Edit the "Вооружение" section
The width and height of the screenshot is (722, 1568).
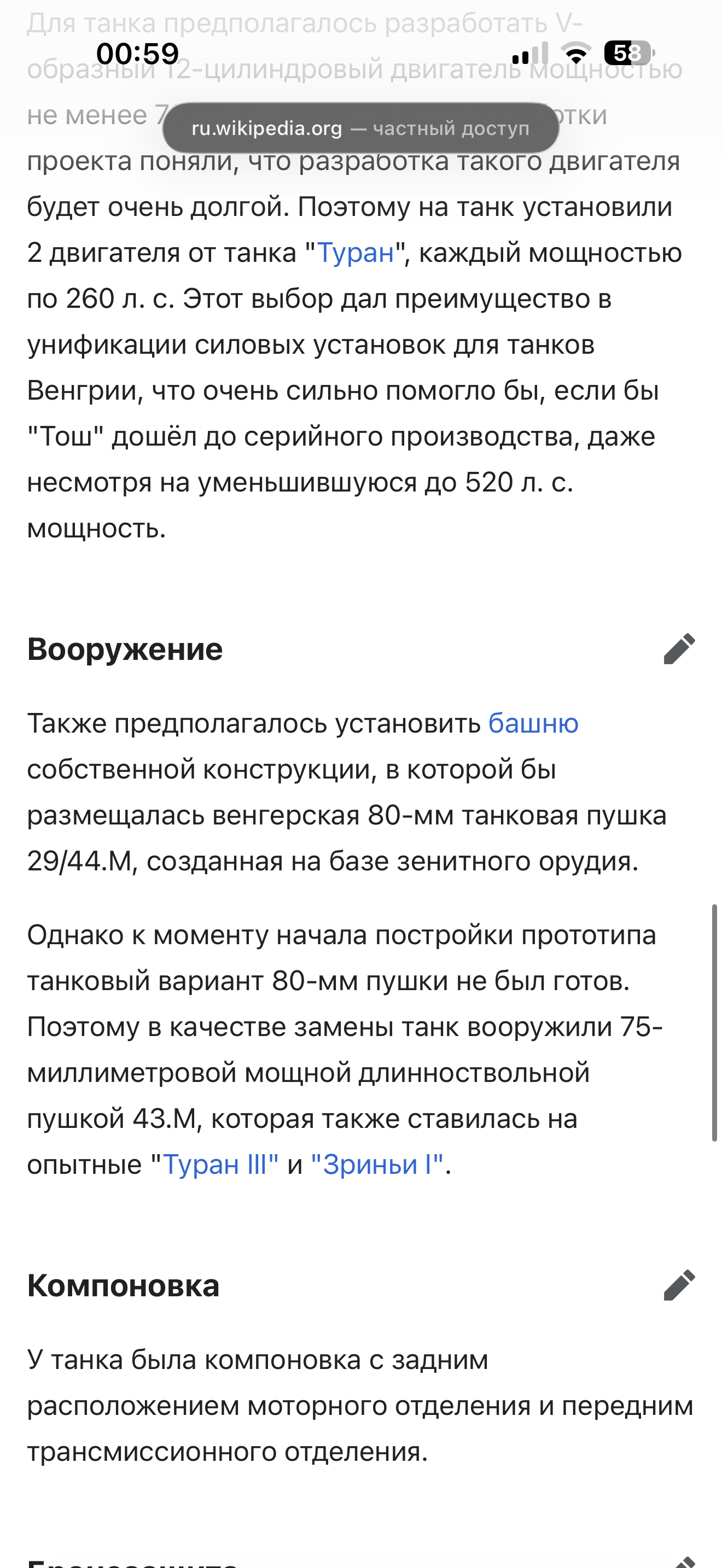pyautogui.click(x=679, y=648)
